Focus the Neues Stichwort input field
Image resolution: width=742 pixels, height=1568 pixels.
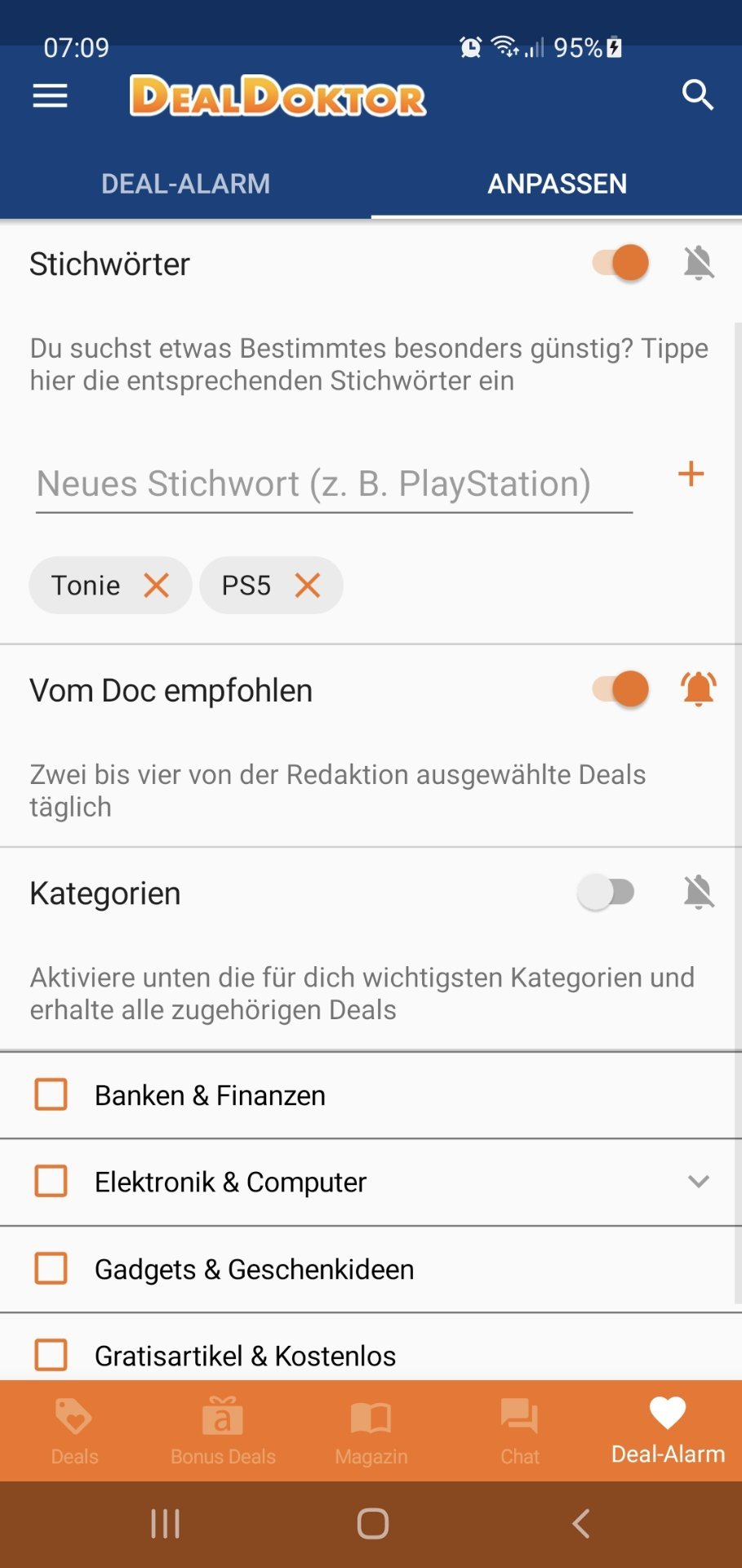tap(334, 484)
